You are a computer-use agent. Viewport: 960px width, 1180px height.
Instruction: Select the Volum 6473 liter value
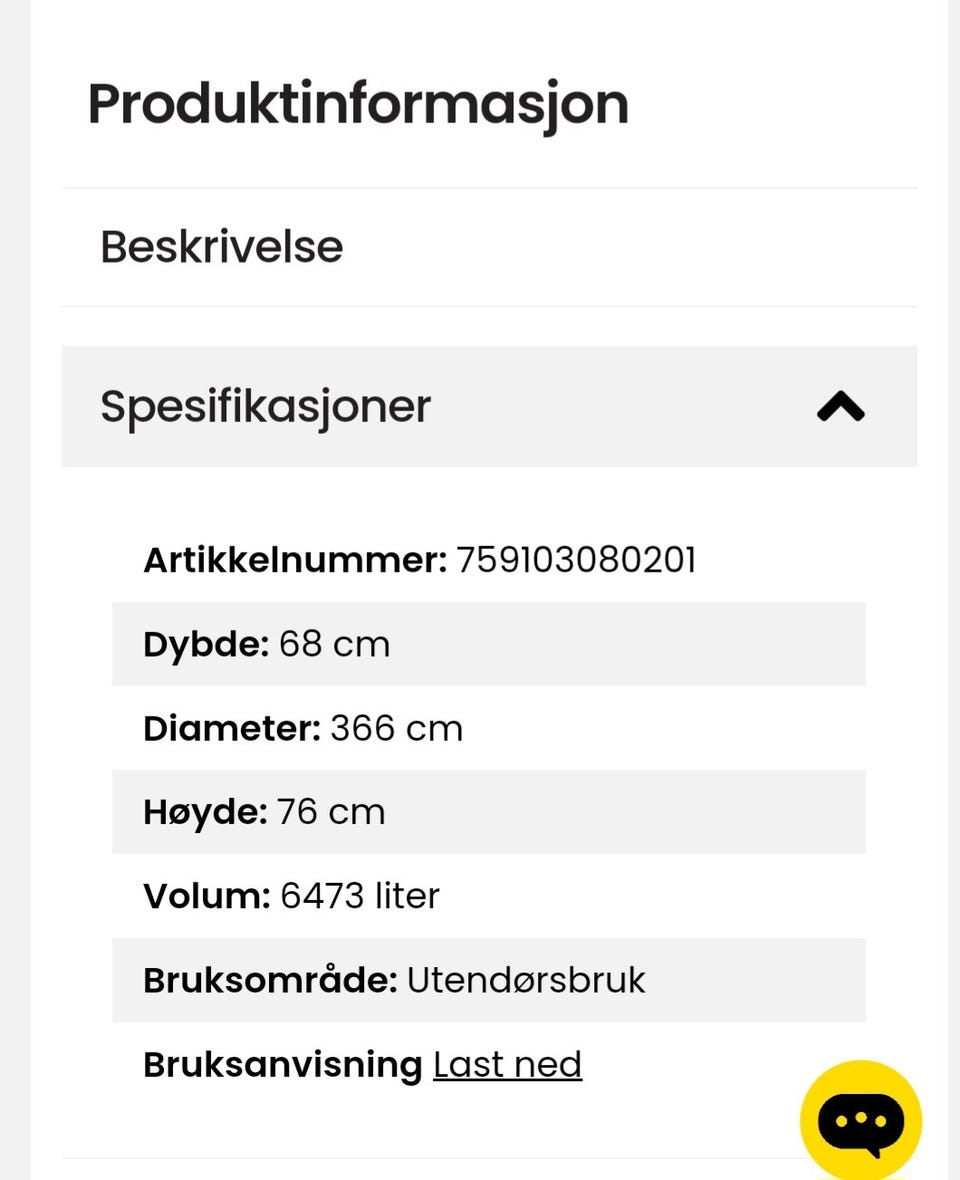[358, 896]
